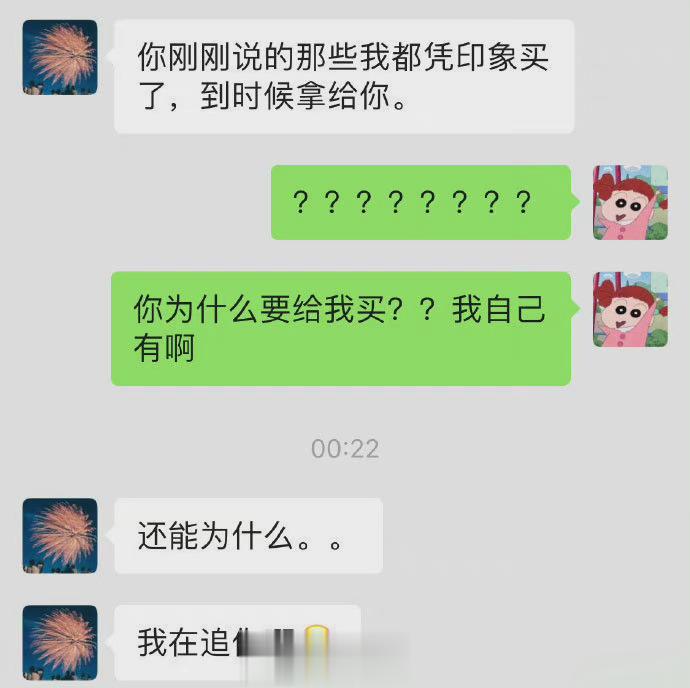Tap fireworks avatar beside the "我在追" message
Image resolution: width=690 pixels, height=688 pixels.
click(x=60, y=642)
